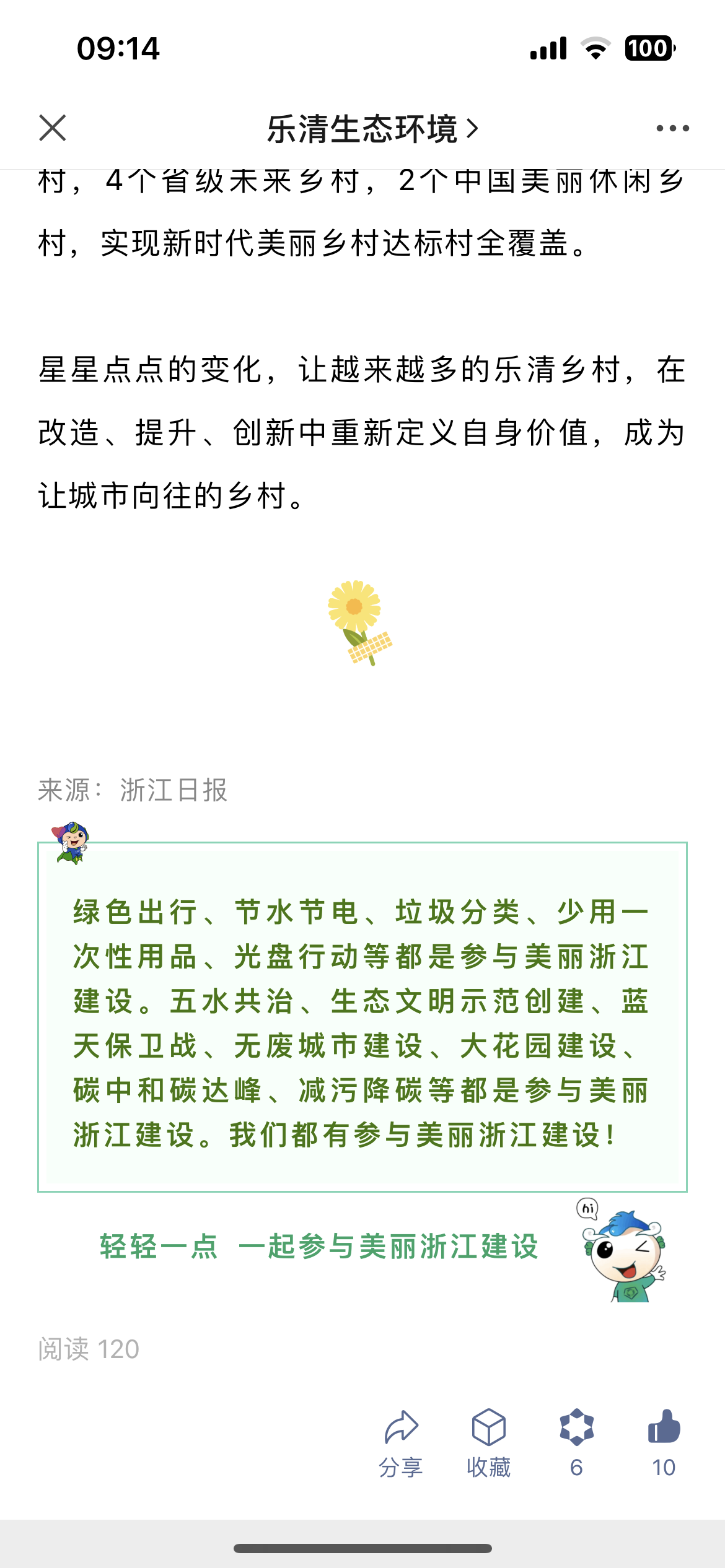This screenshot has height=1568, width=725.
Task: Close the article with the X icon
Action: (53, 129)
